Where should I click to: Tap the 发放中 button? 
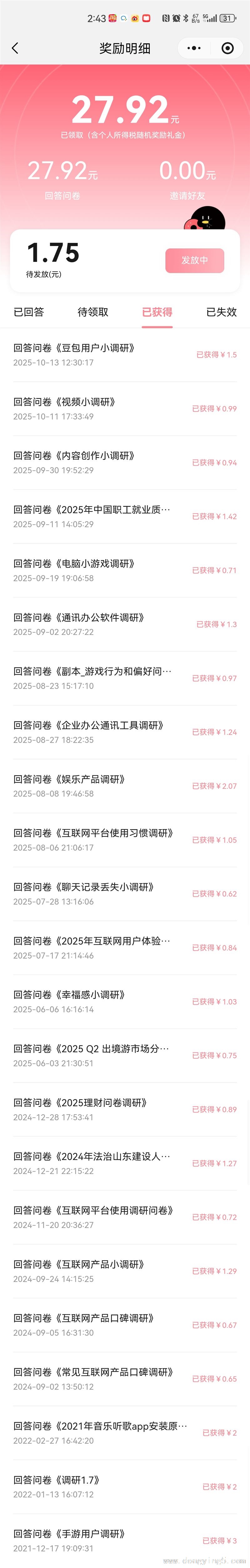pyautogui.click(x=194, y=260)
